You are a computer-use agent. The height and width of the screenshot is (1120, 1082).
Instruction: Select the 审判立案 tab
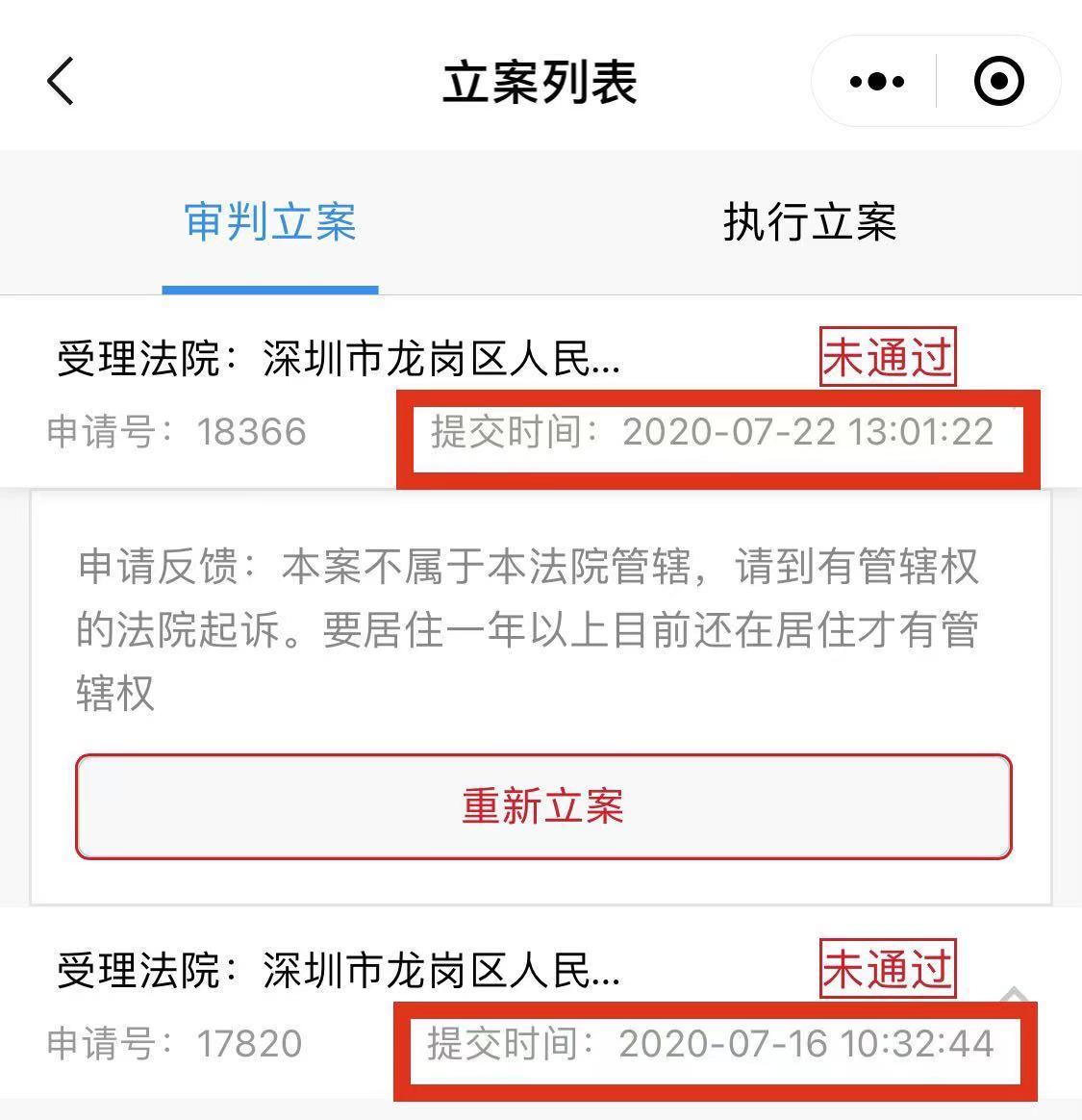pos(270,223)
